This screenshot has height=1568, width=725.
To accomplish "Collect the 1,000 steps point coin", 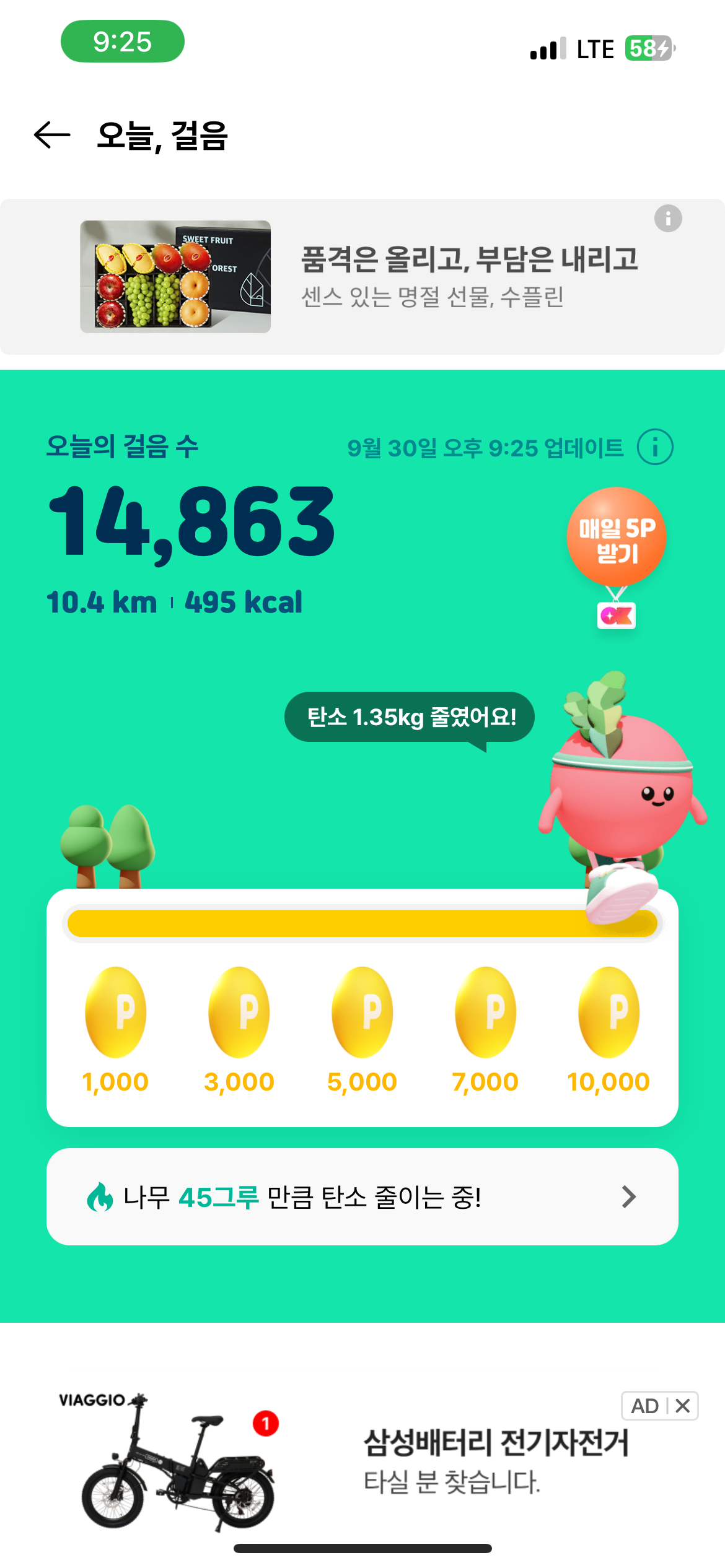I will 116,1013.
